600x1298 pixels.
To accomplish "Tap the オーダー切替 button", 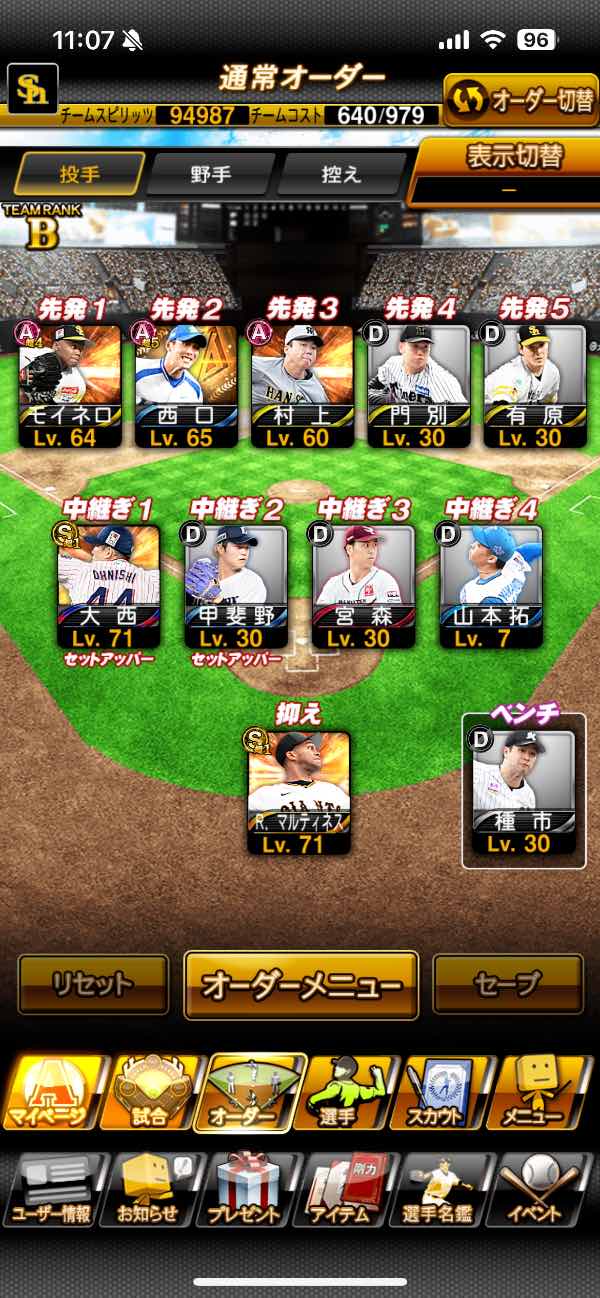I will coord(520,100).
